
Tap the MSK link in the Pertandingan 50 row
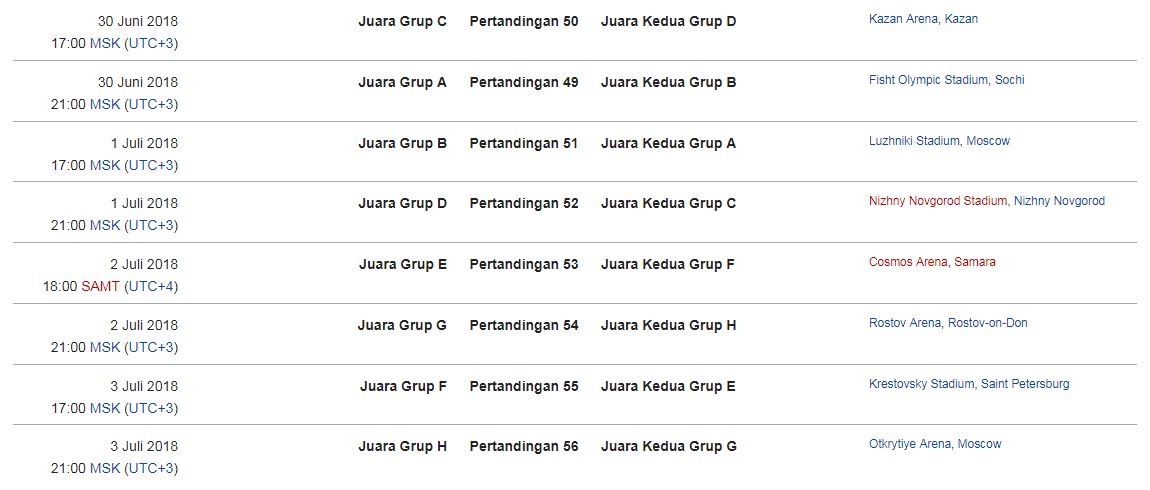(104, 43)
